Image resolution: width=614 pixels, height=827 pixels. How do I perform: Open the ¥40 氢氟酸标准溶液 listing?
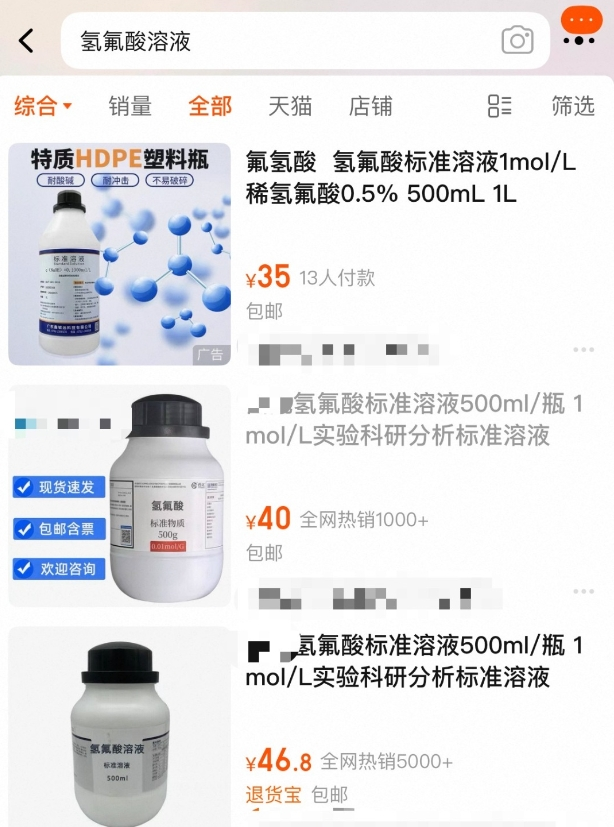tap(410, 420)
